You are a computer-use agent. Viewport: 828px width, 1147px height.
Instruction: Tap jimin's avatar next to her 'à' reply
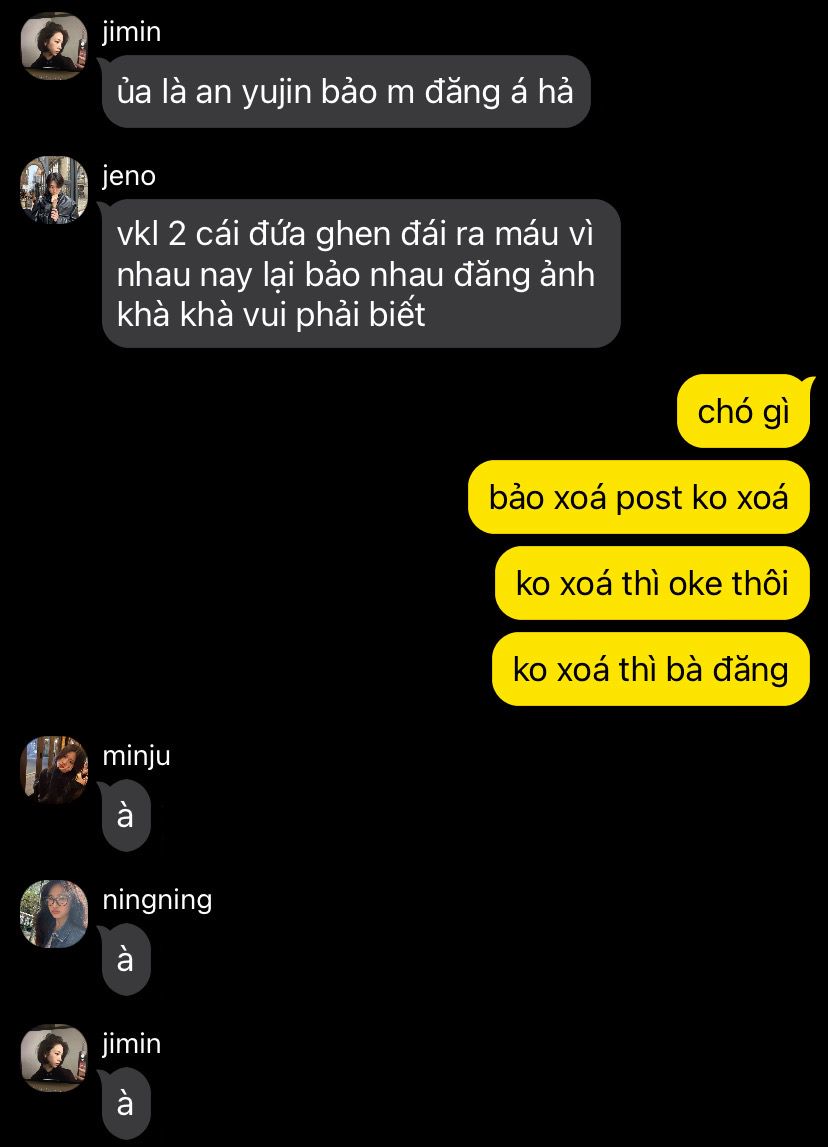pyautogui.click(x=54, y=1058)
